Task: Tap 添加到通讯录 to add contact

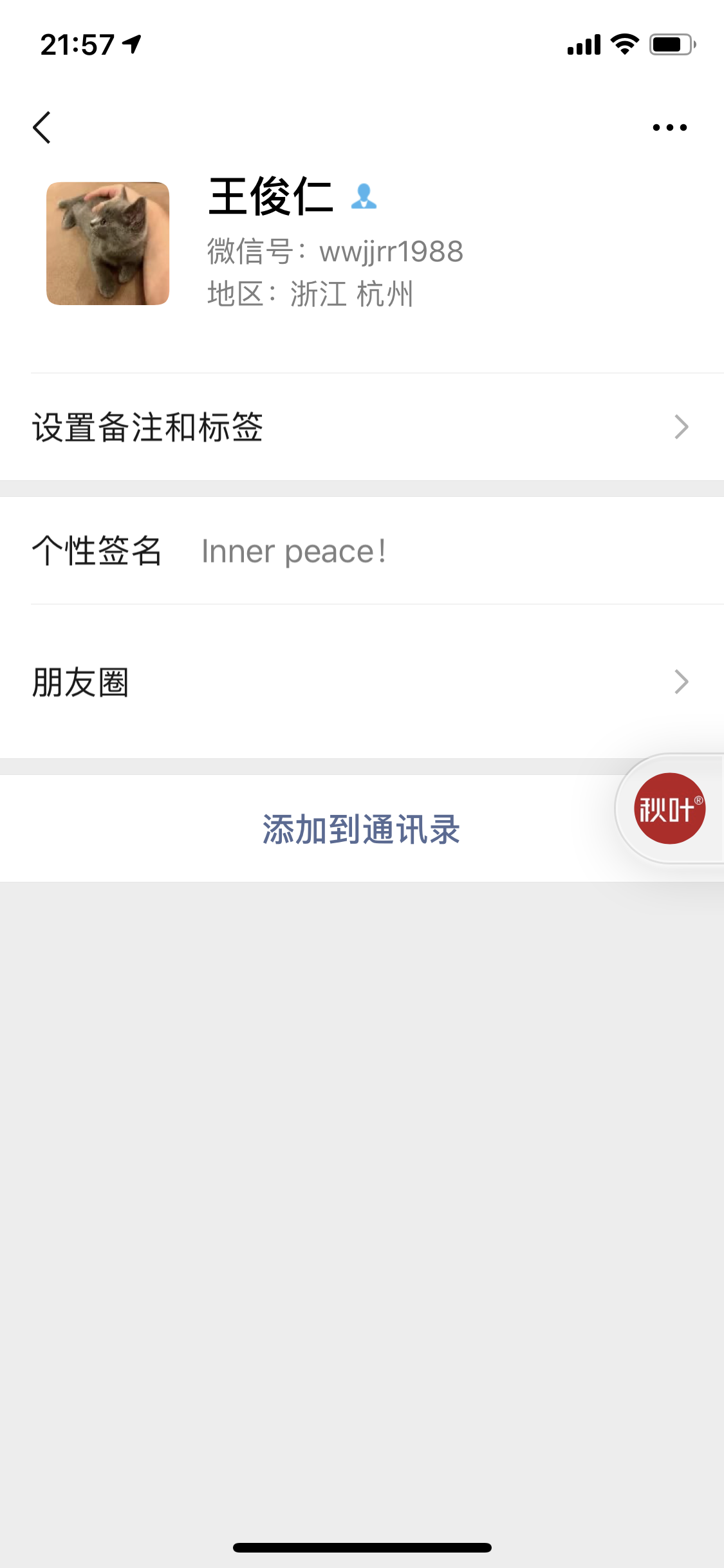Action: tap(360, 829)
